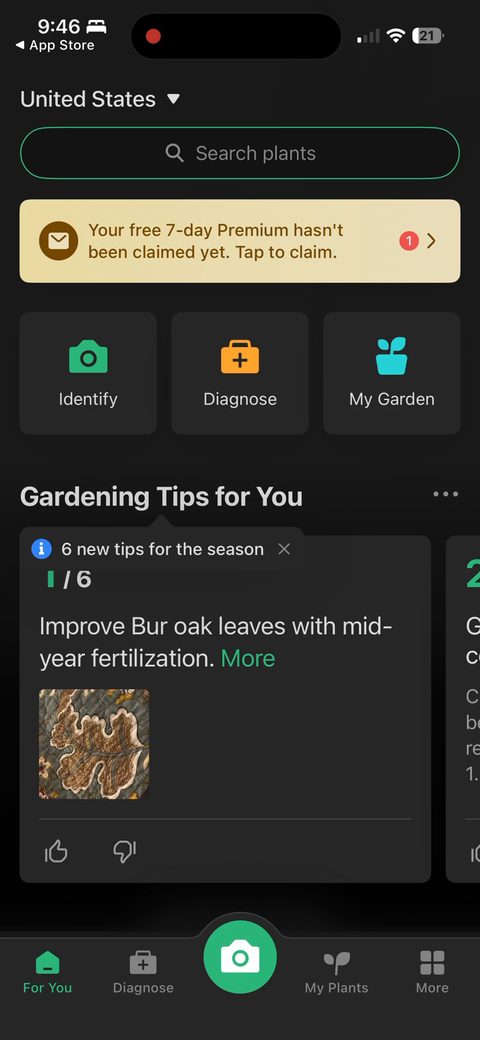
Task: Open the My Garden tile
Action: click(392, 373)
